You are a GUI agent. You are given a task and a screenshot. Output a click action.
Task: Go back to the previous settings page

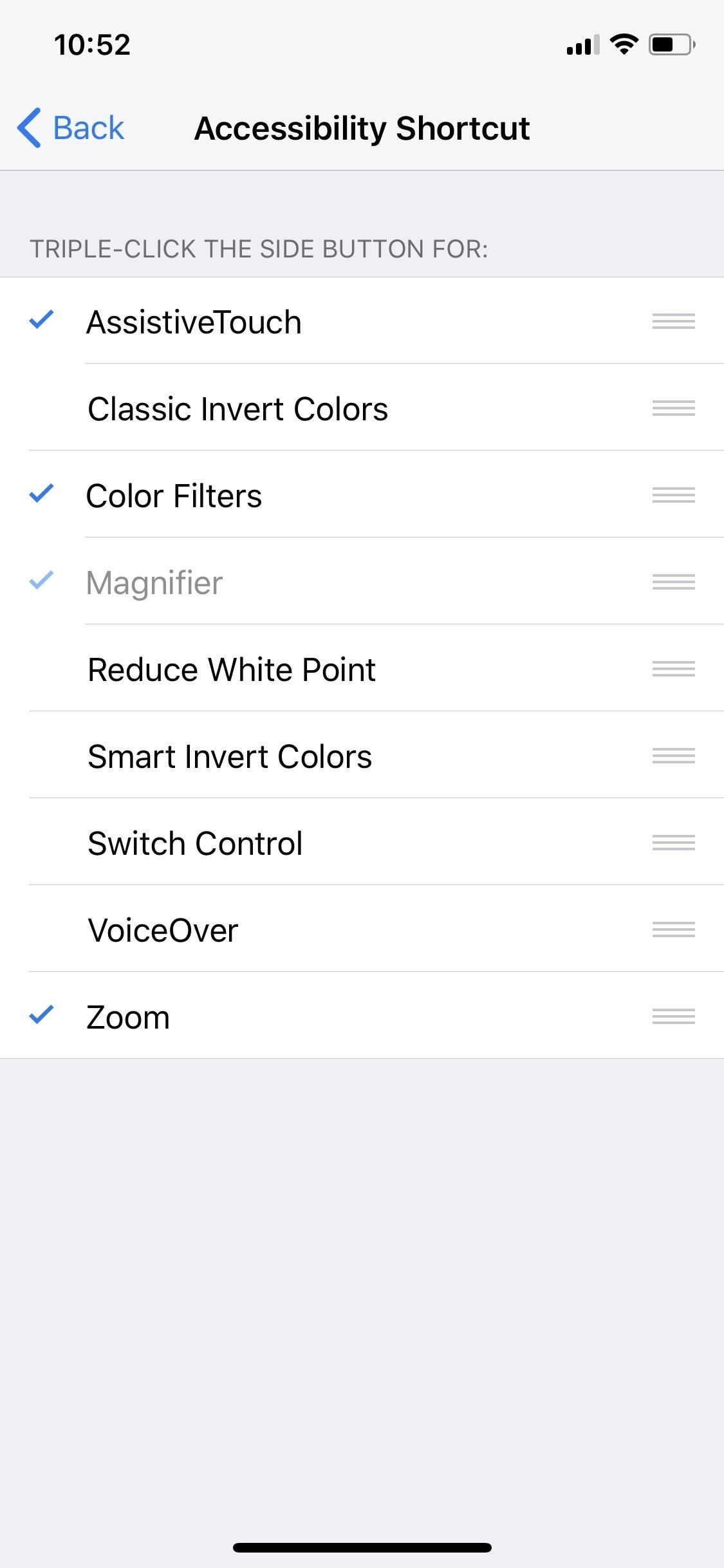[x=71, y=128]
